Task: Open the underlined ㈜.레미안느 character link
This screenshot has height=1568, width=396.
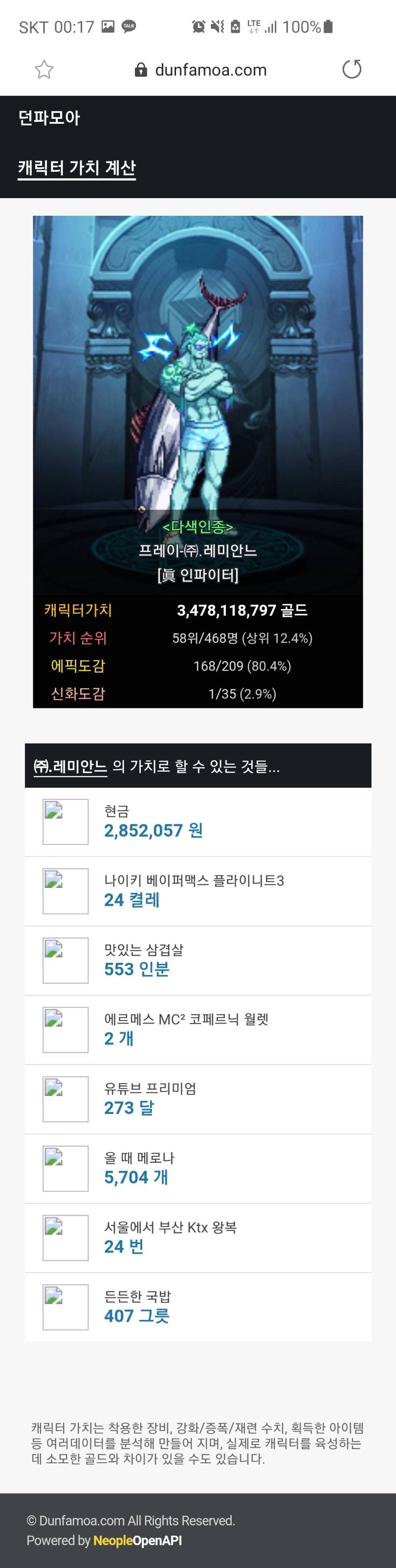Action: tap(70, 766)
